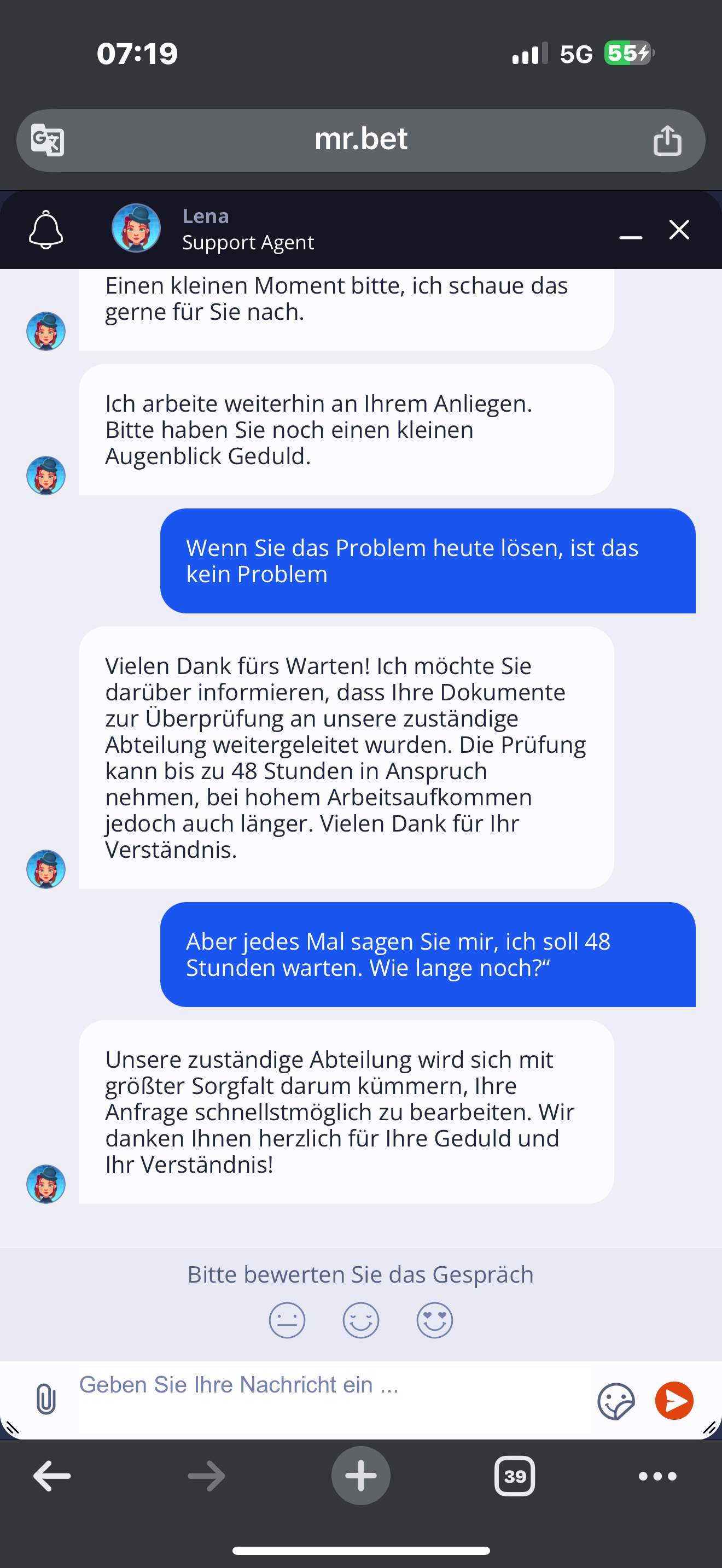Open a new browser tab
The width and height of the screenshot is (722, 1568).
[x=360, y=1476]
